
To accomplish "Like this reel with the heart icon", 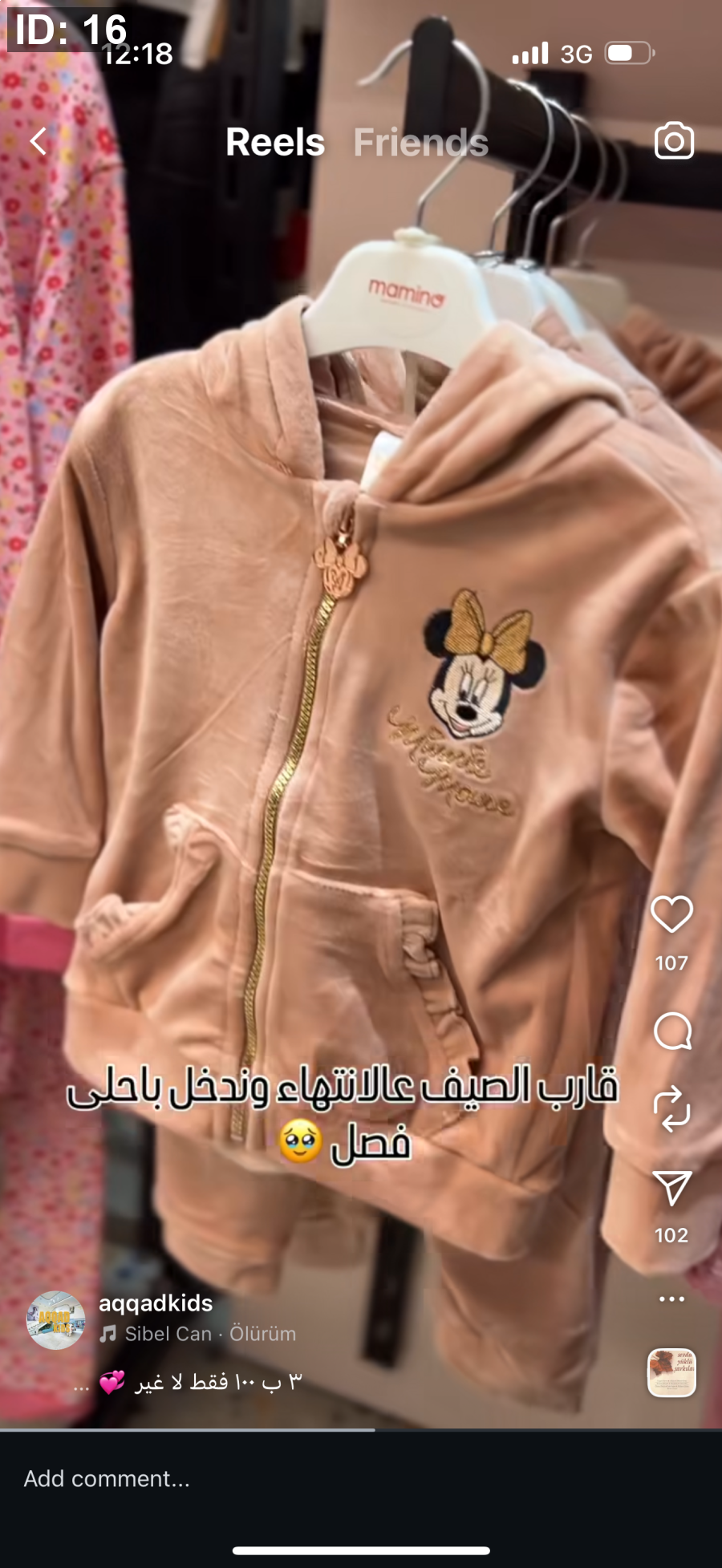I will [671, 914].
